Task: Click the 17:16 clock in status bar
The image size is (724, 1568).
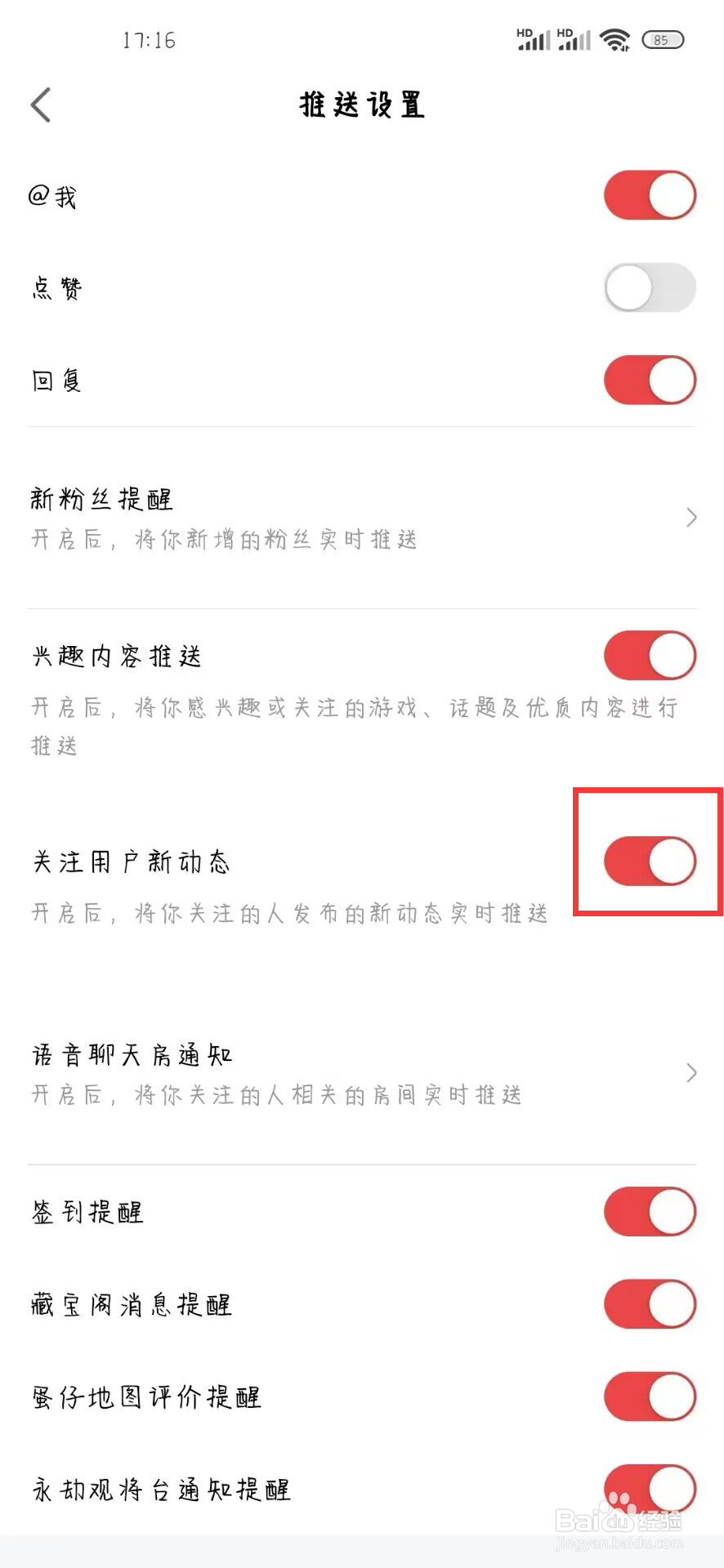Action: click(150, 39)
